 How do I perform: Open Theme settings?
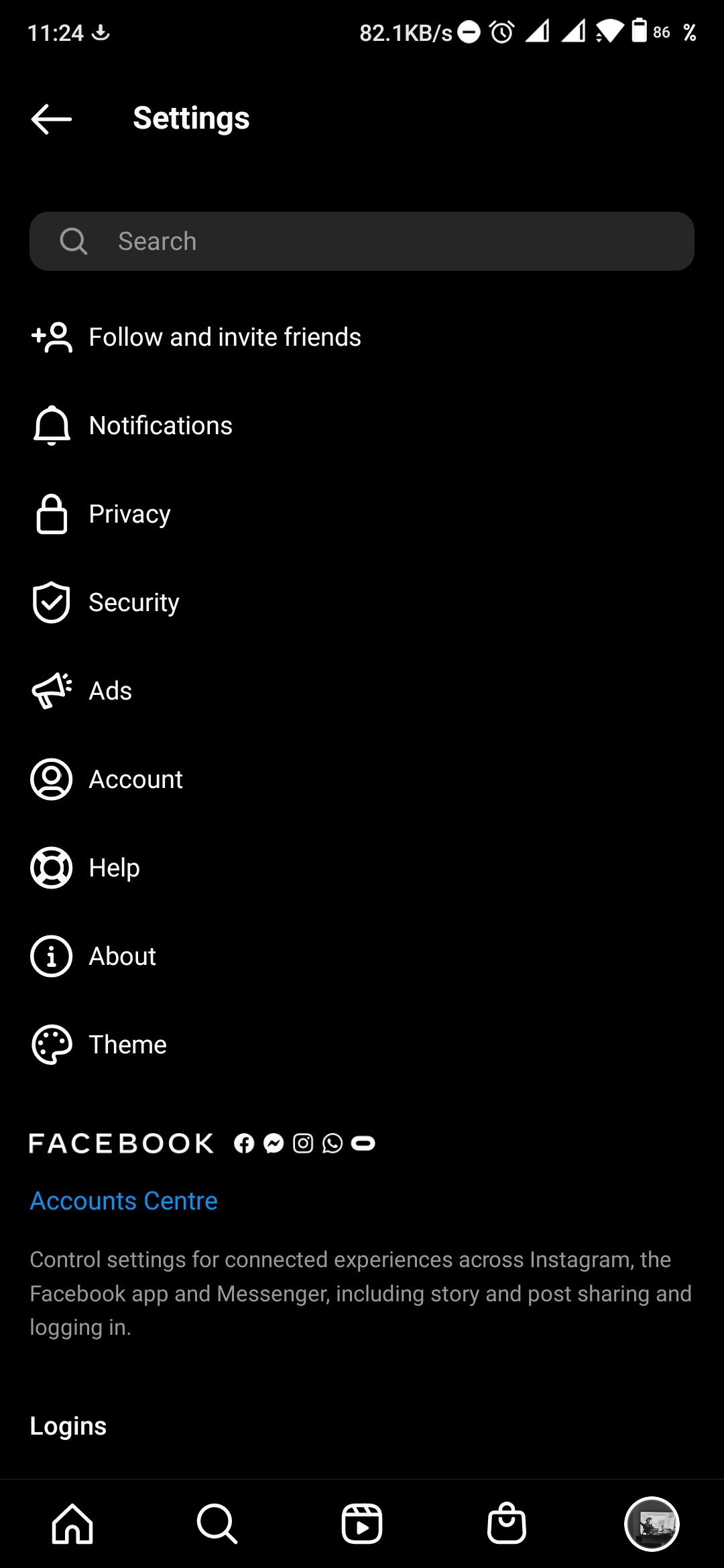pos(127,1045)
